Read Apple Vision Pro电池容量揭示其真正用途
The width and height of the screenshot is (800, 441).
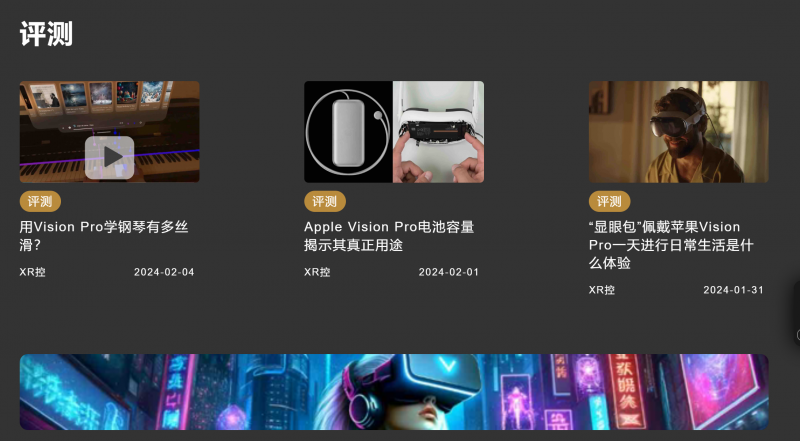(388, 235)
